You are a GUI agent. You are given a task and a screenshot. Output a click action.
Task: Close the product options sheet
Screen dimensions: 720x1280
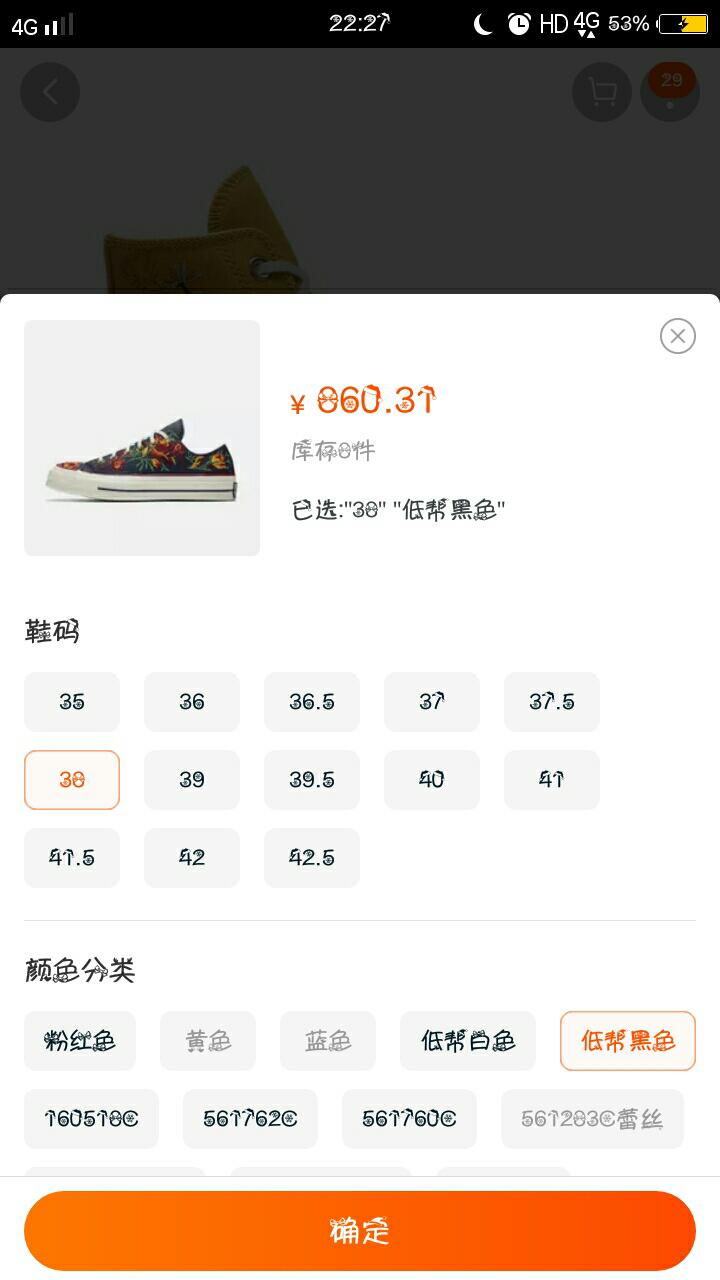tap(678, 336)
